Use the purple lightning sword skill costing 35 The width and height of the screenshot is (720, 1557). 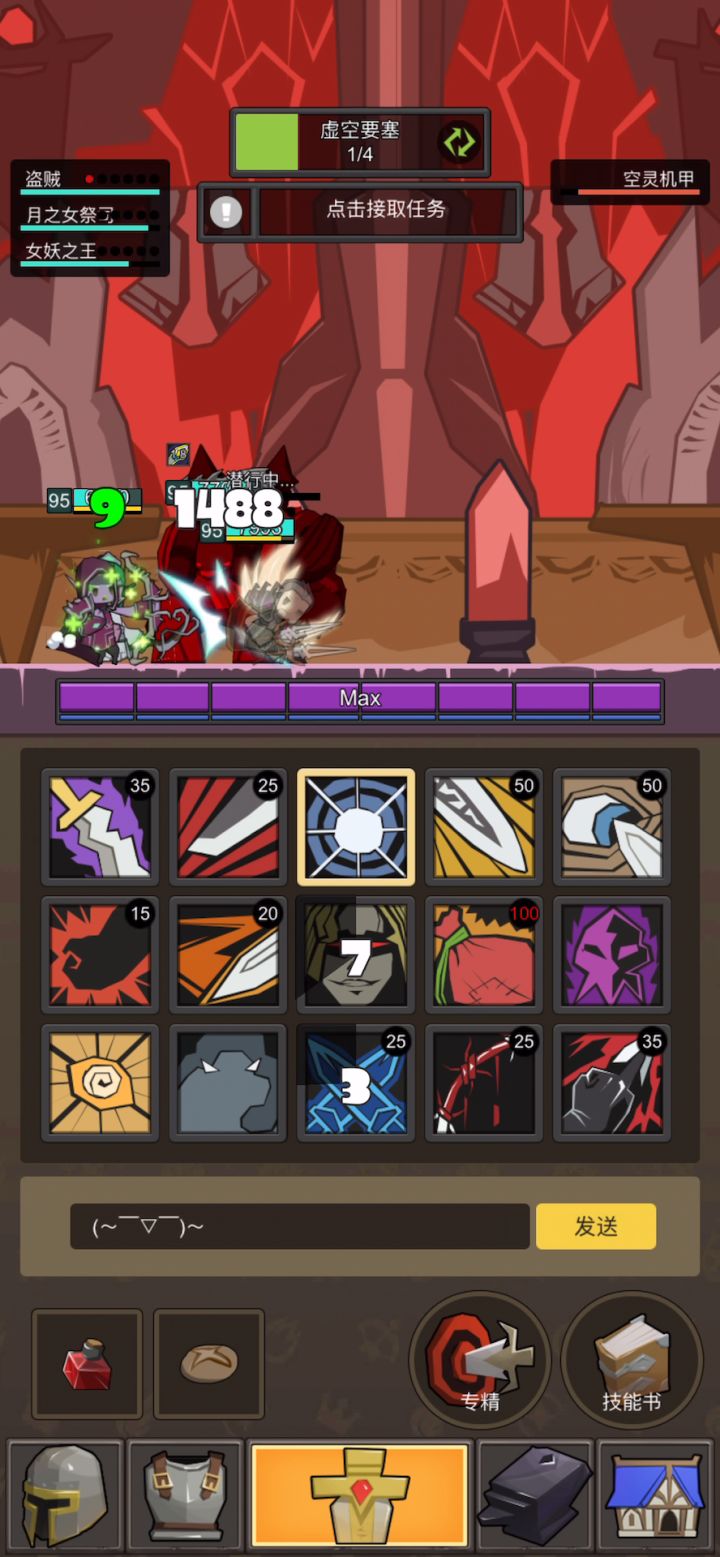click(100, 827)
